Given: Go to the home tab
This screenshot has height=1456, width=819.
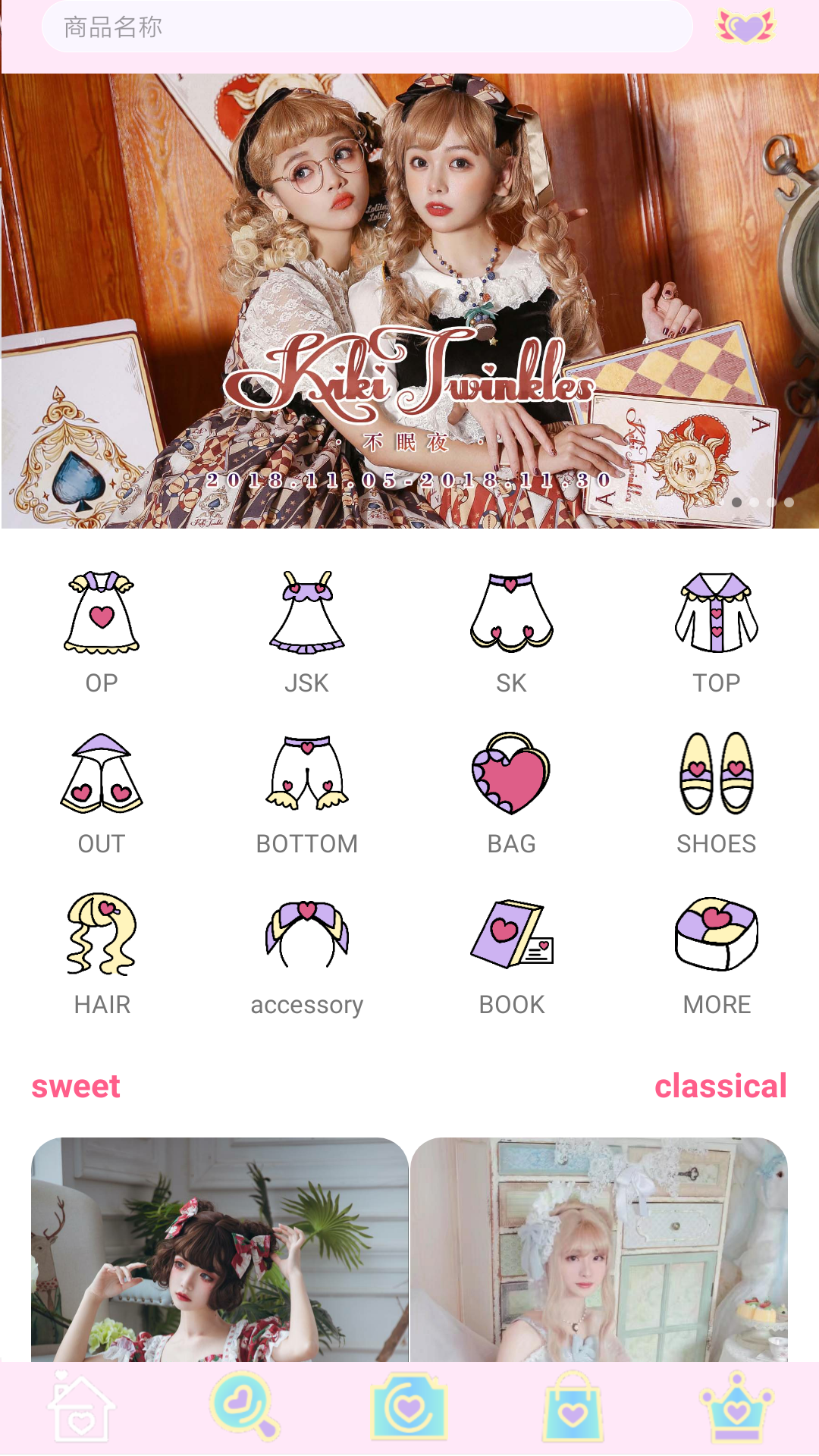Looking at the screenshot, I should click(82, 1408).
